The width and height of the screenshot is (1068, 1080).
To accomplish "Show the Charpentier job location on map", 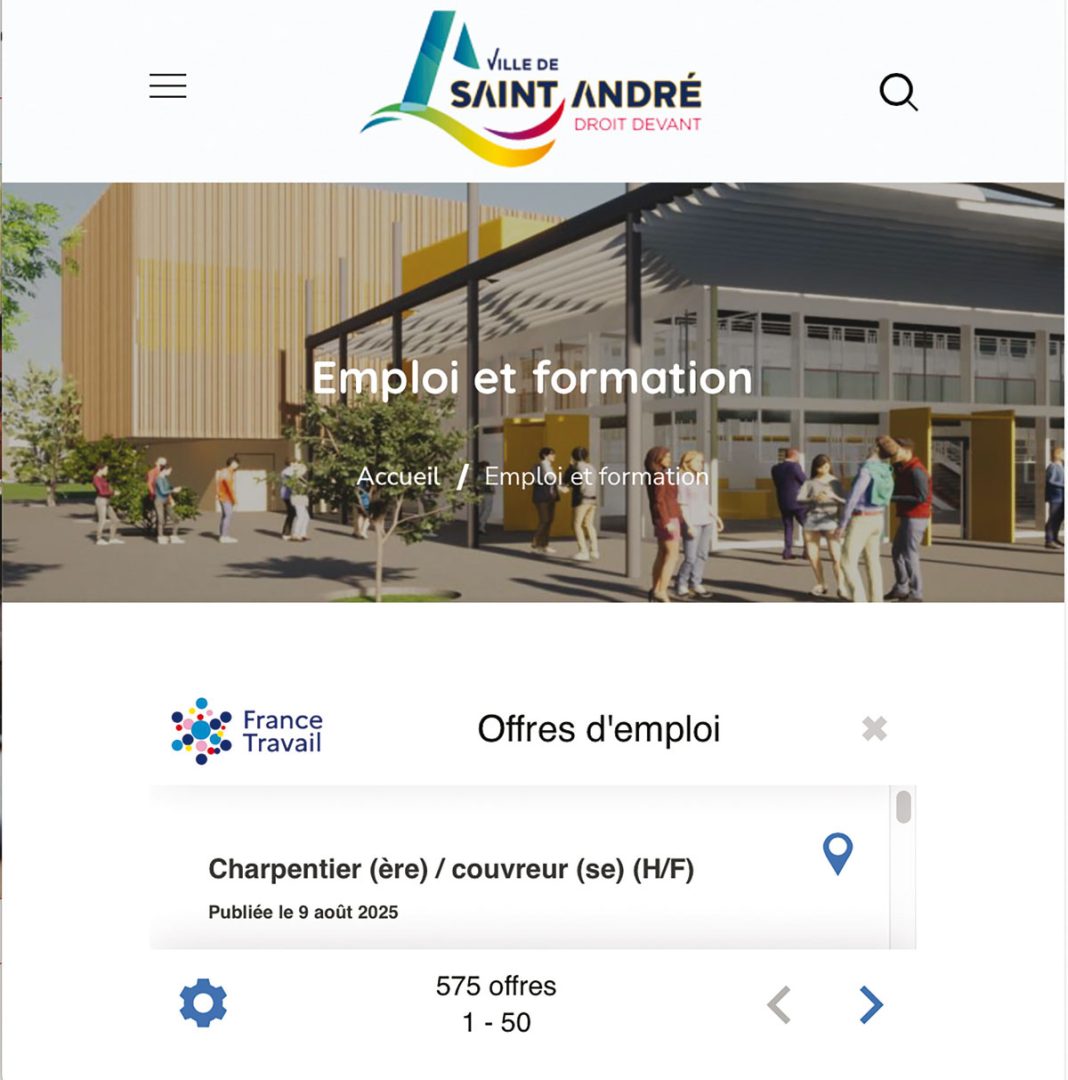I will [x=837, y=854].
